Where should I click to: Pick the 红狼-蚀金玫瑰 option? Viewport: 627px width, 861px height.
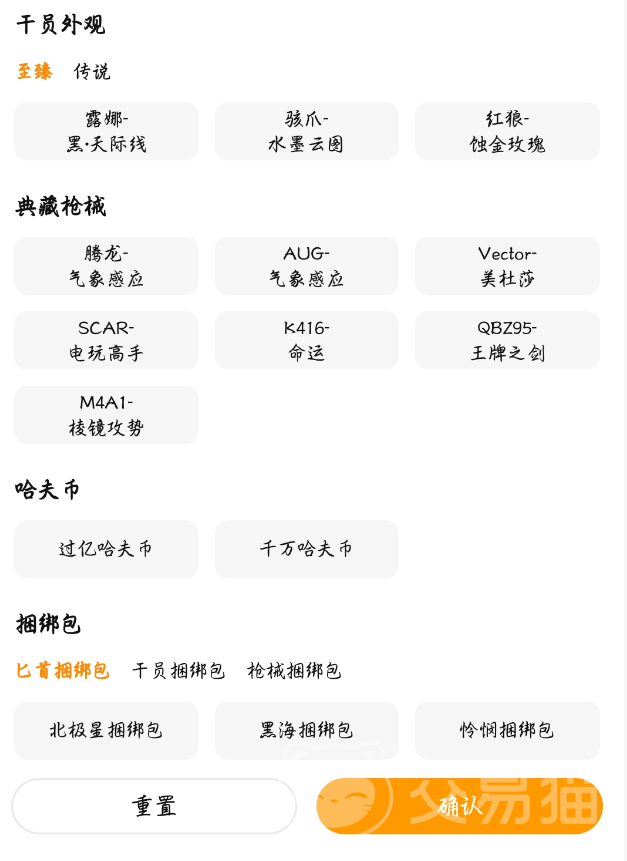pos(507,131)
